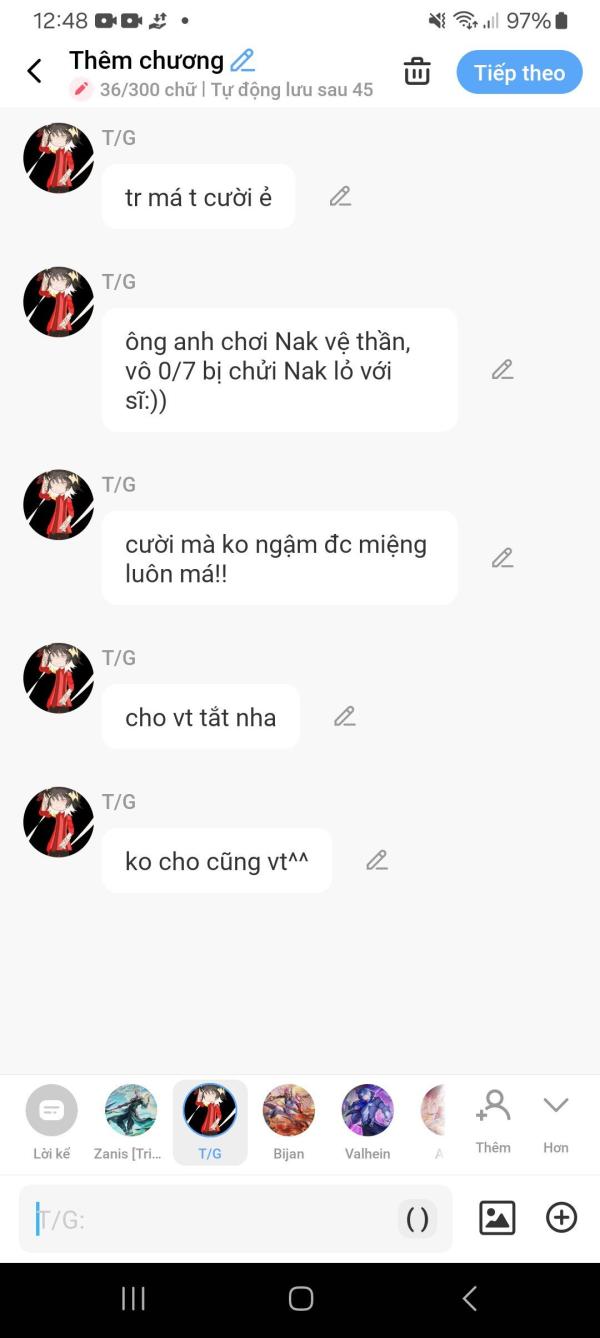Edit the message about Nak vệ thần
The height and width of the screenshot is (1338, 600).
[x=502, y=370]
